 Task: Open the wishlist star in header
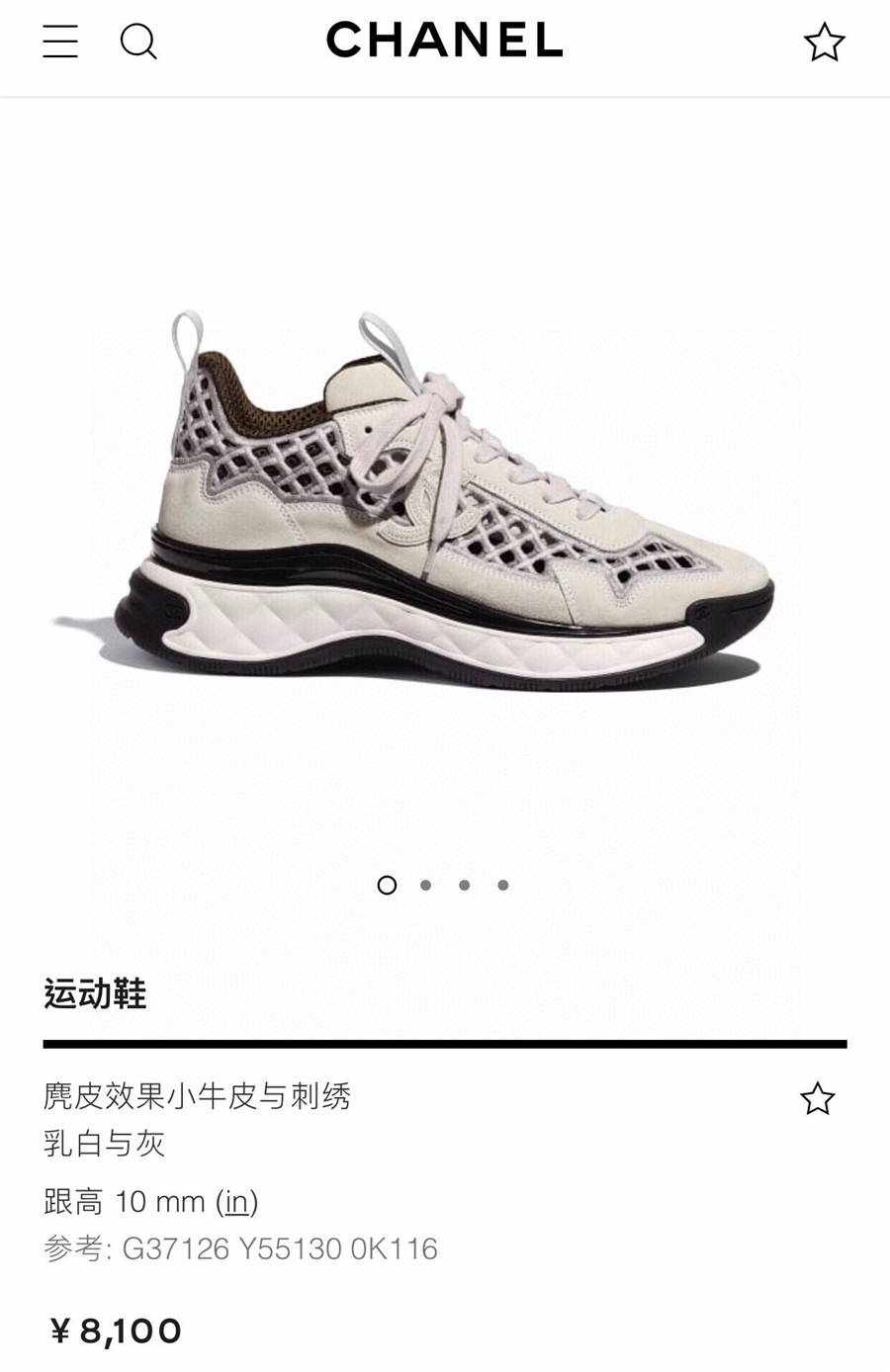click(824, 43)
